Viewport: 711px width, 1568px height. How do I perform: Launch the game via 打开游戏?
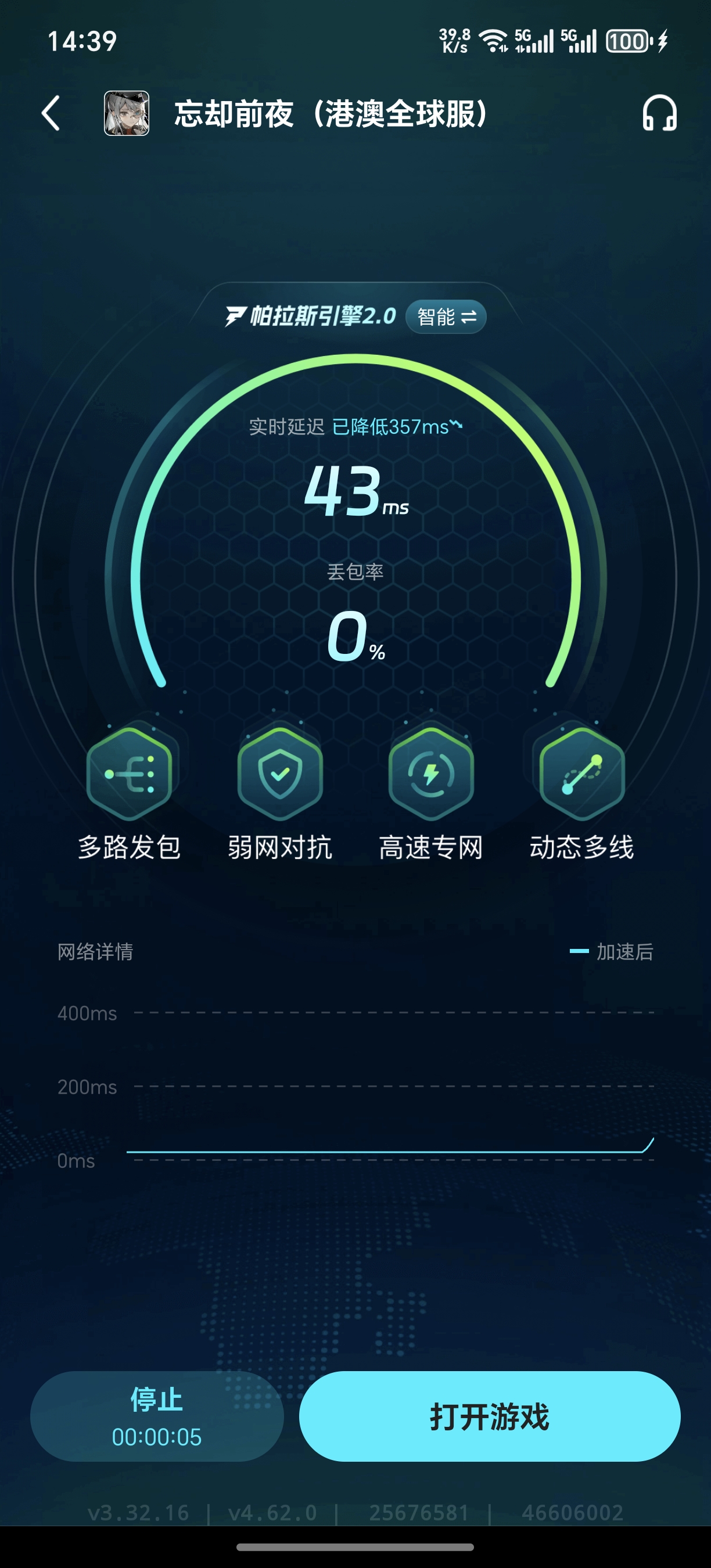[490, 1416]
